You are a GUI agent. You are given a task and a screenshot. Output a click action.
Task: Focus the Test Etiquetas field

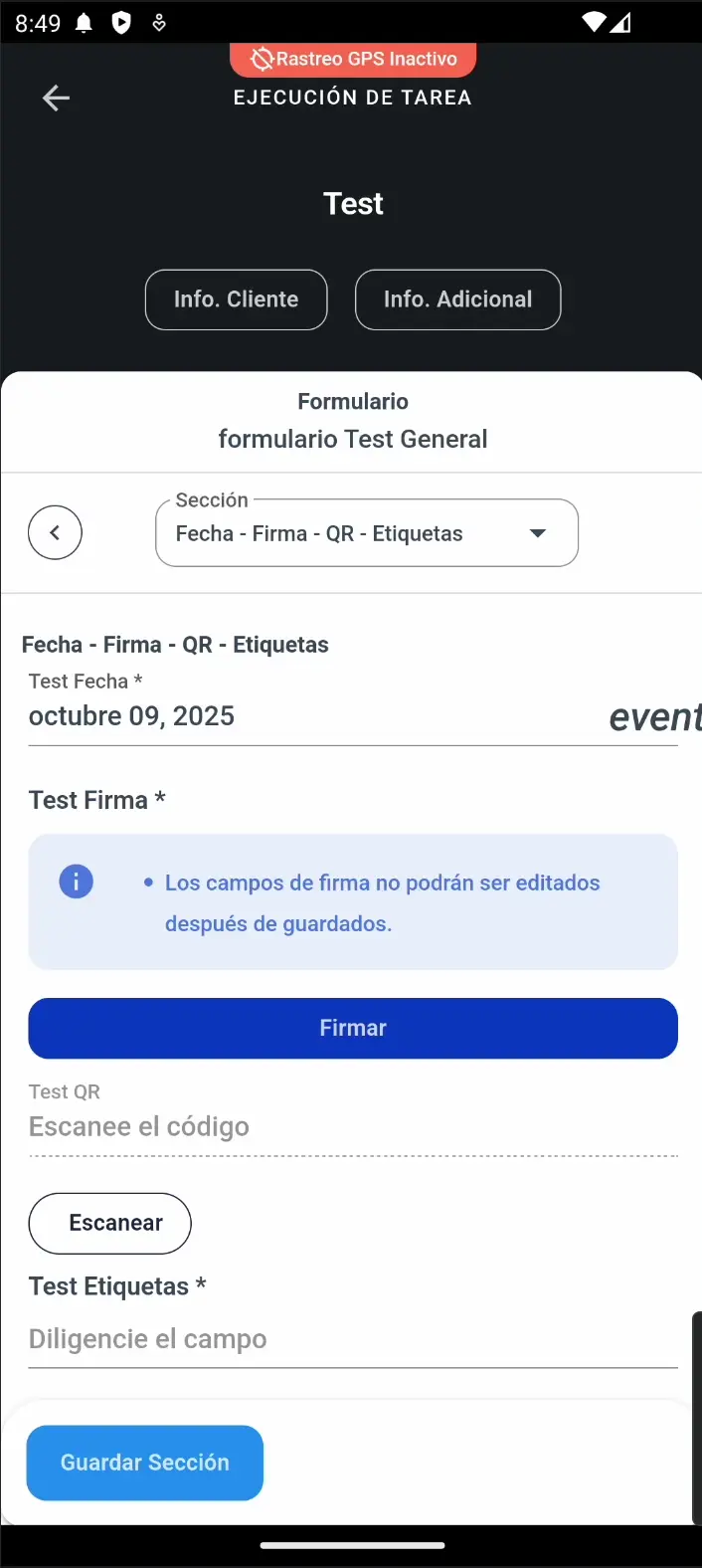point(353,1339)
